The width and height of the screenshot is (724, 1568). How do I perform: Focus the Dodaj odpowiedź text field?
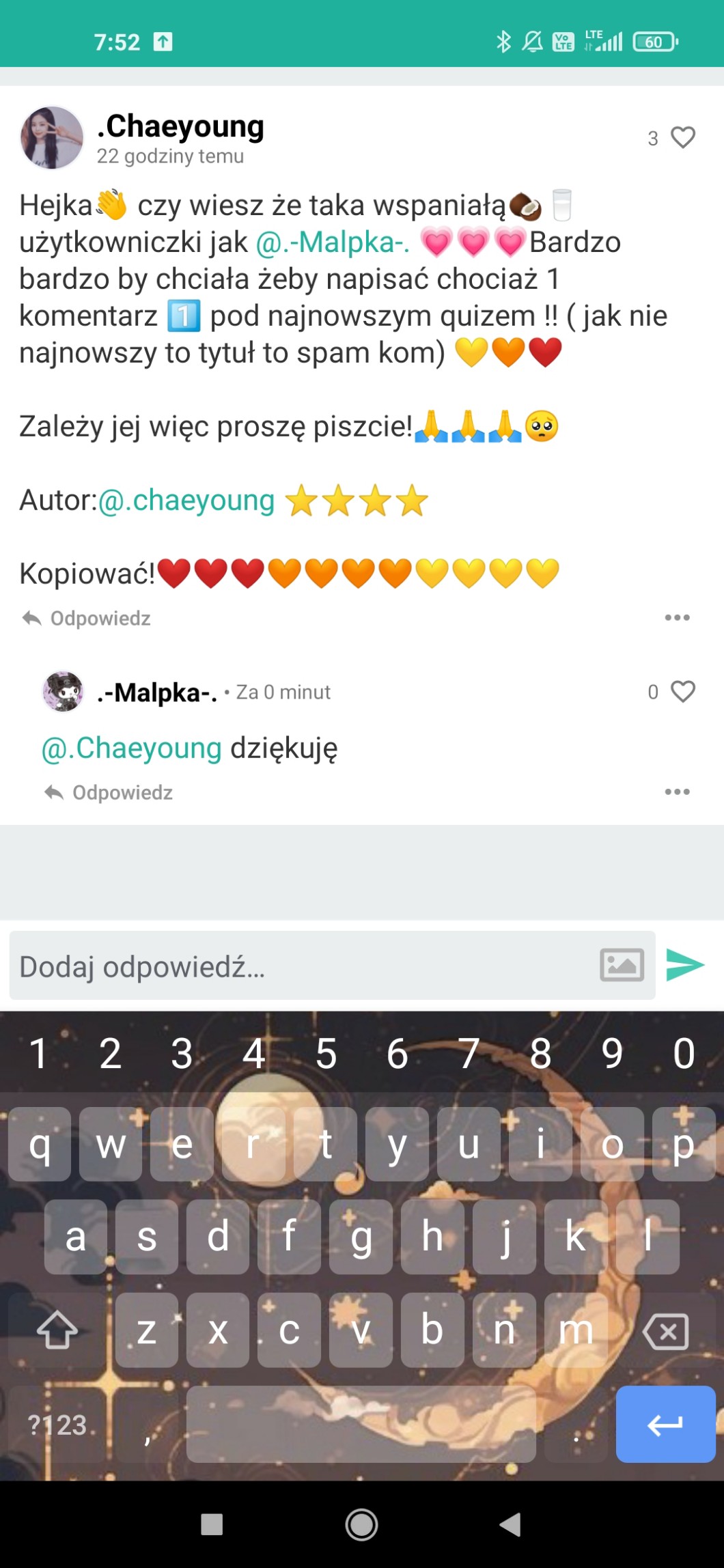(x=301, y=966)
